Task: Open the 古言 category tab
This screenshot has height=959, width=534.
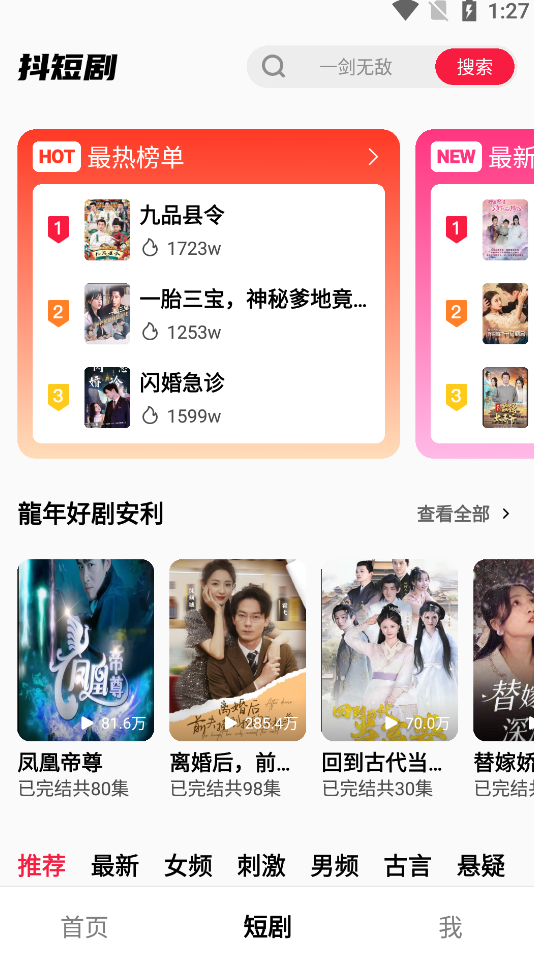Action: coord(407,865)
